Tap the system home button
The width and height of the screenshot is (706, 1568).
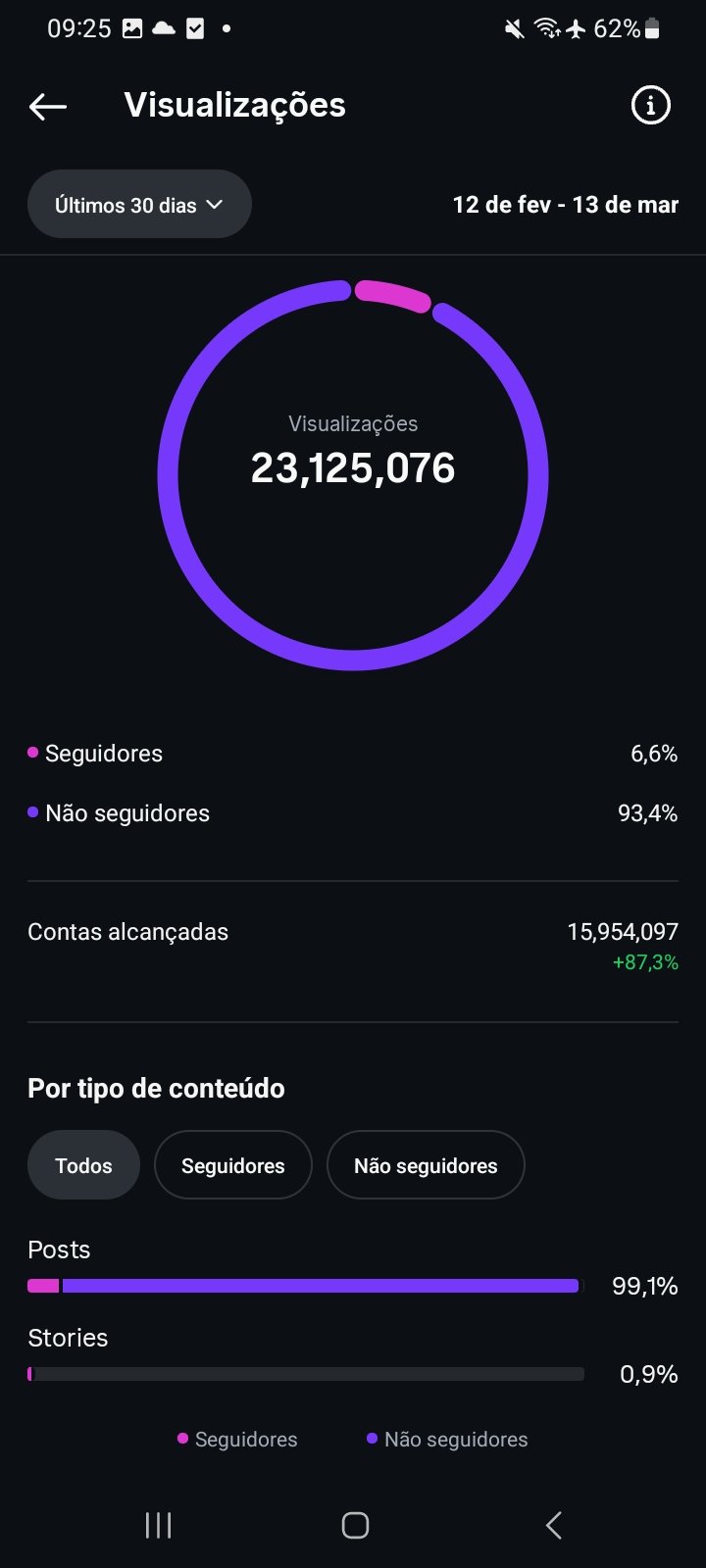coord(355,1525)
